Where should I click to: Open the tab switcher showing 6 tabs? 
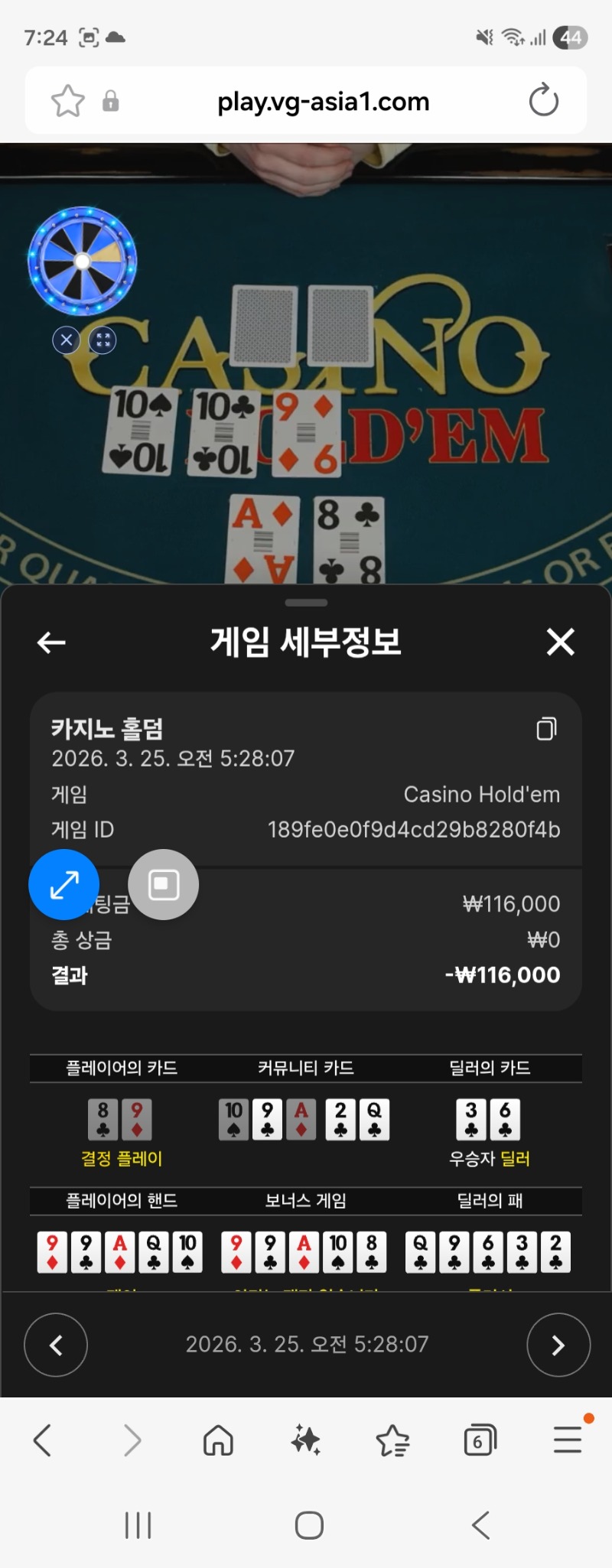coord(480,1441)
